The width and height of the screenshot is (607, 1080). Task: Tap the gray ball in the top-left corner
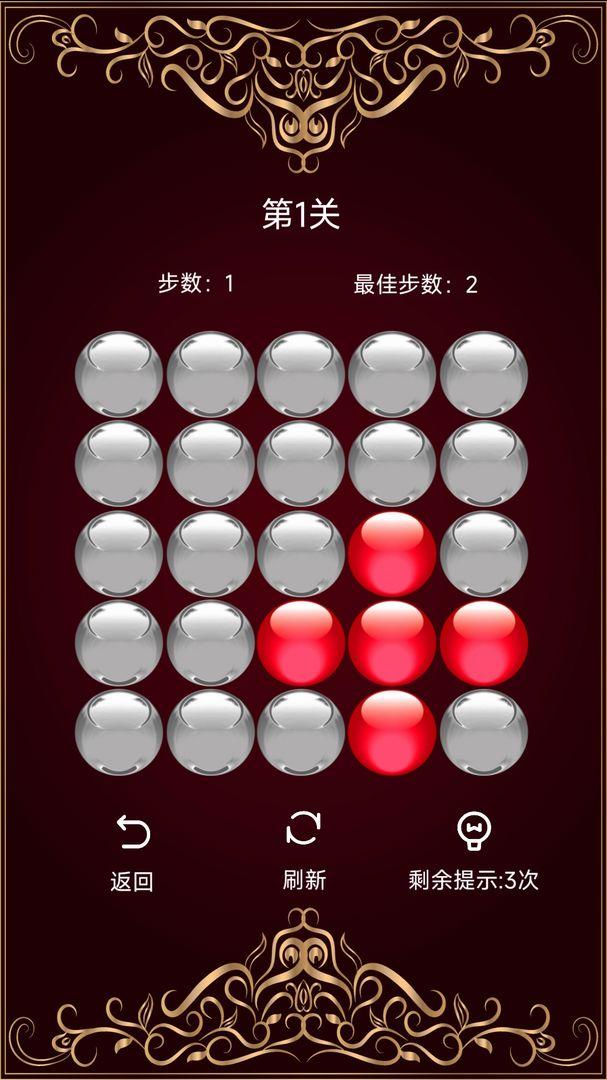(119, 374)
